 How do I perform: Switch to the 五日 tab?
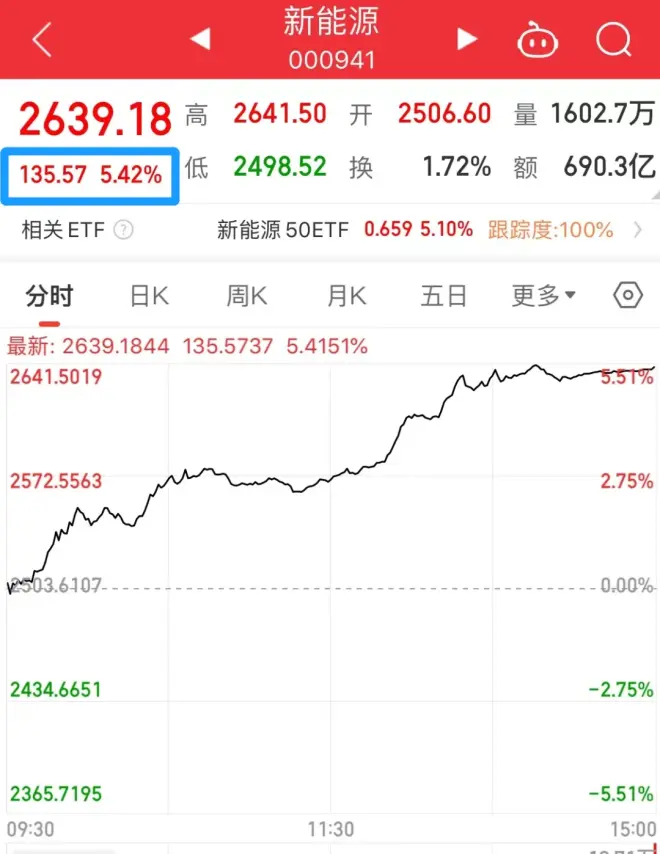click(444, 296)
